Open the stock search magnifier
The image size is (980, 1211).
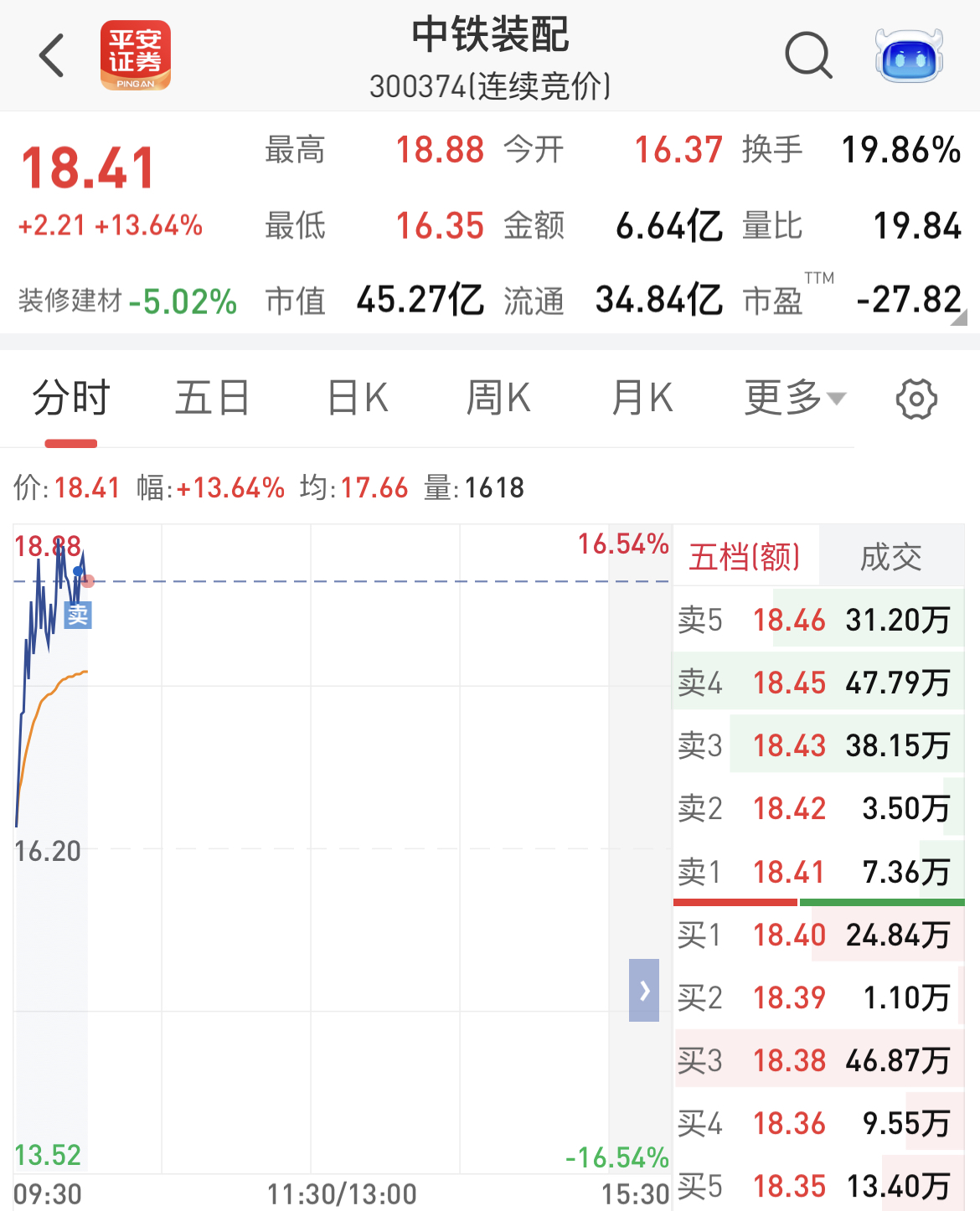[807, 56]
